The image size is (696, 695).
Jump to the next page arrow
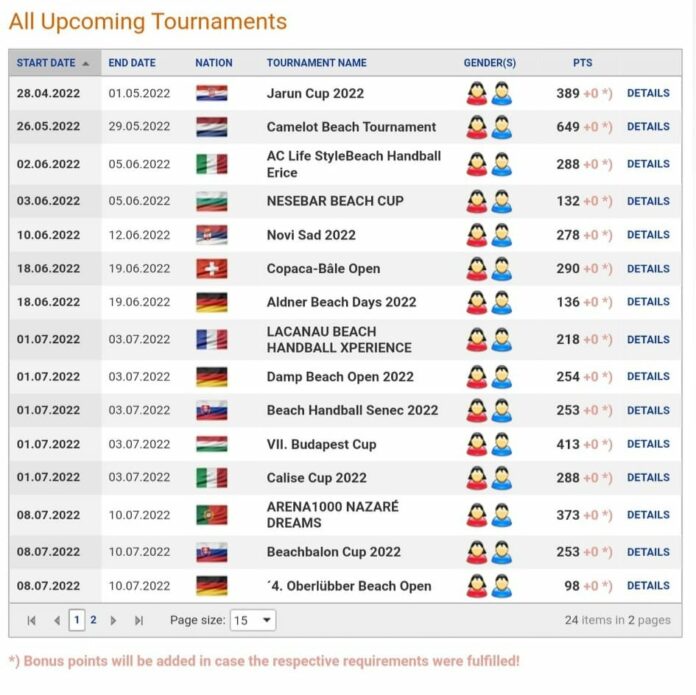(x=113, y=620)
